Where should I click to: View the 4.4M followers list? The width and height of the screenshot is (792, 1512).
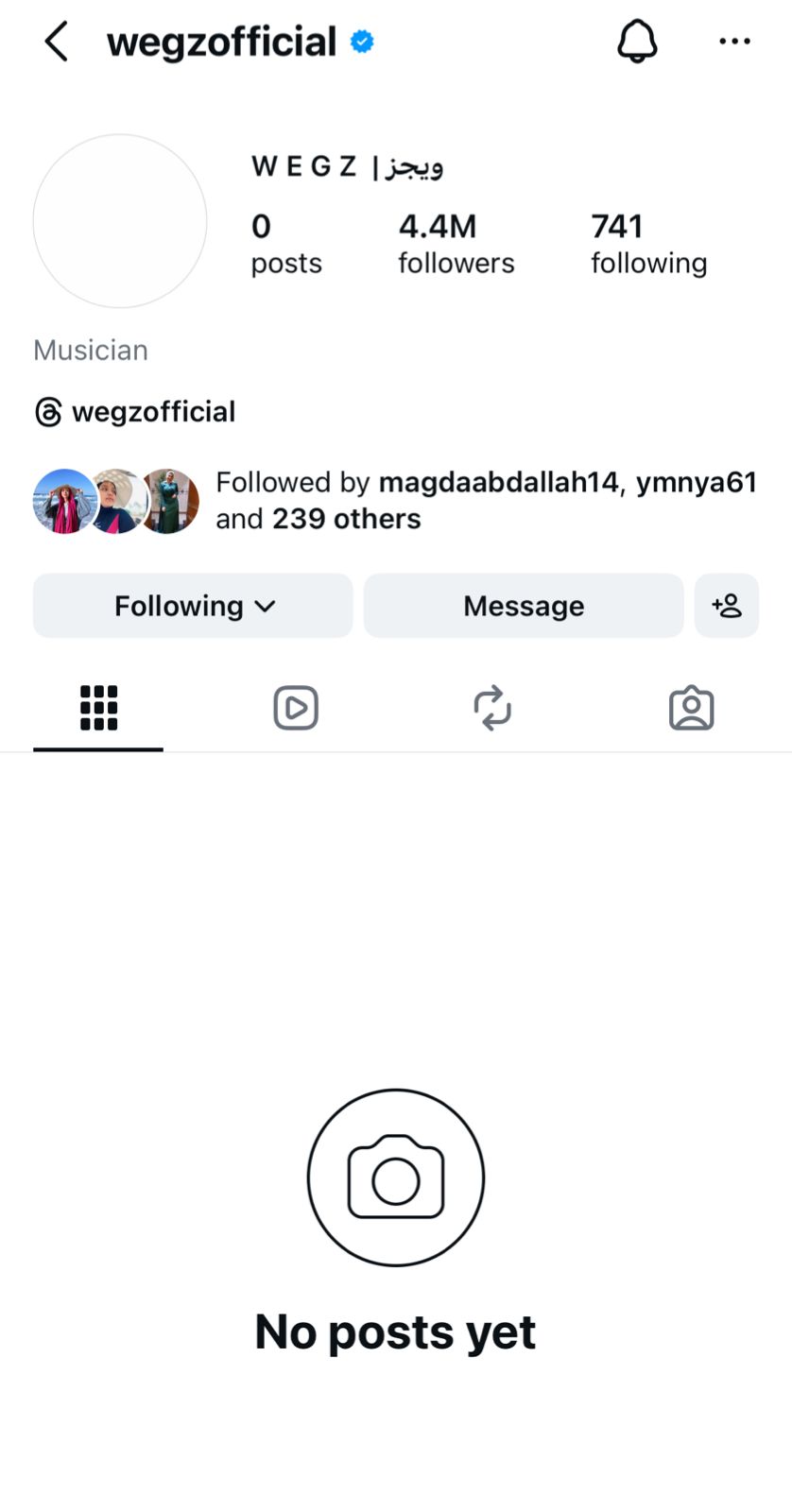(456, 244)
